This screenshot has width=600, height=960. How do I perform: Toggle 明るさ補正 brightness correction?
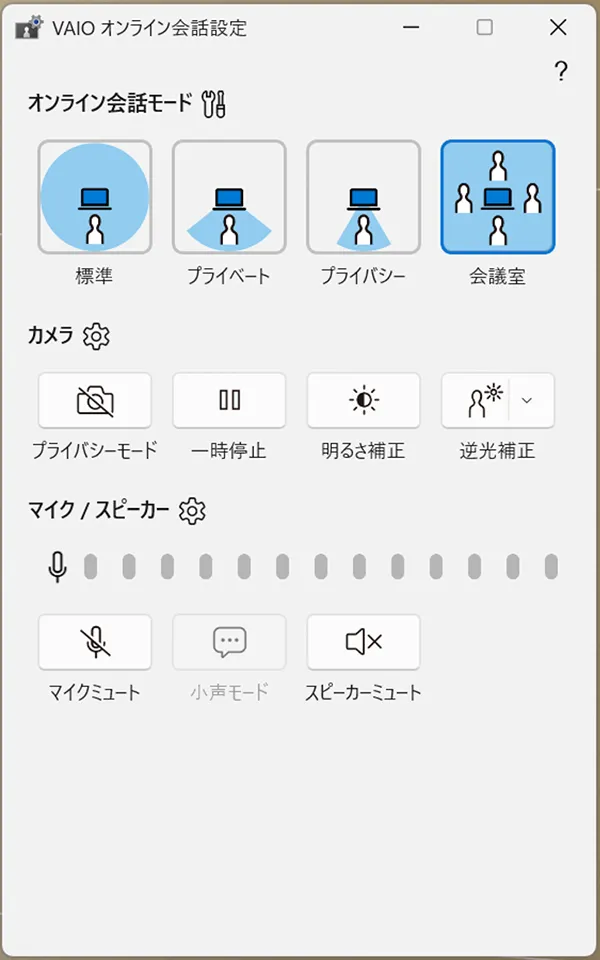364,400
